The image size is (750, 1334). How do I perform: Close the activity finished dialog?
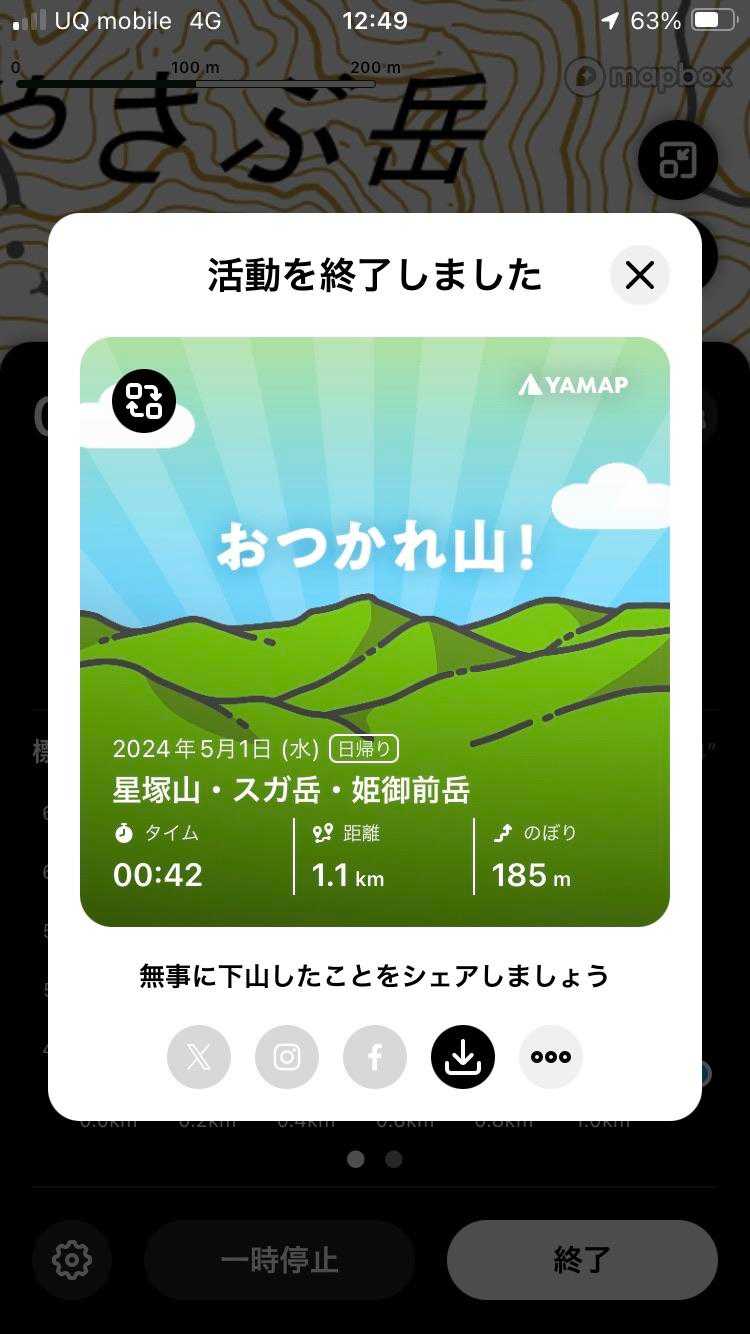click(x=639, y=275)
